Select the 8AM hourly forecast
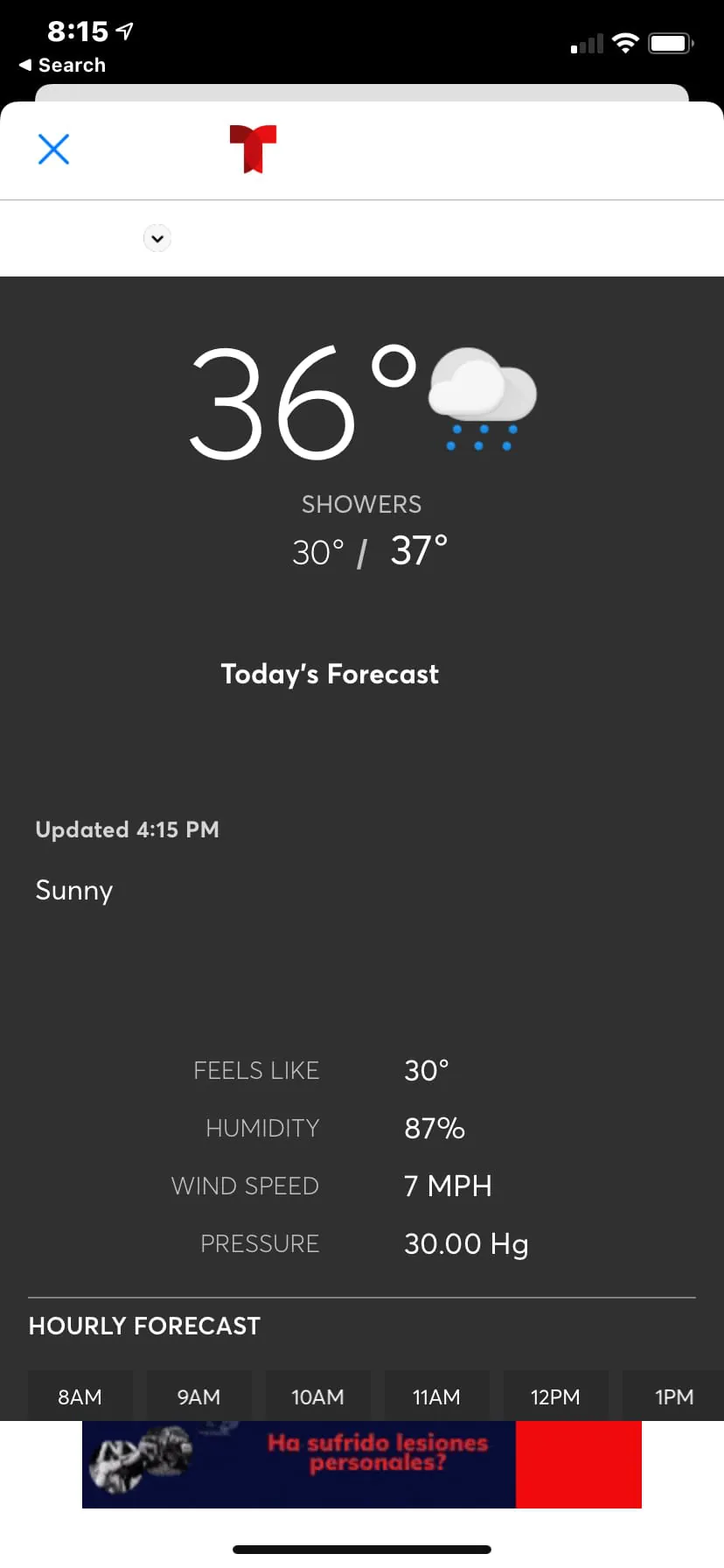Screen dimensions: 724x1568 point(80,1396)
